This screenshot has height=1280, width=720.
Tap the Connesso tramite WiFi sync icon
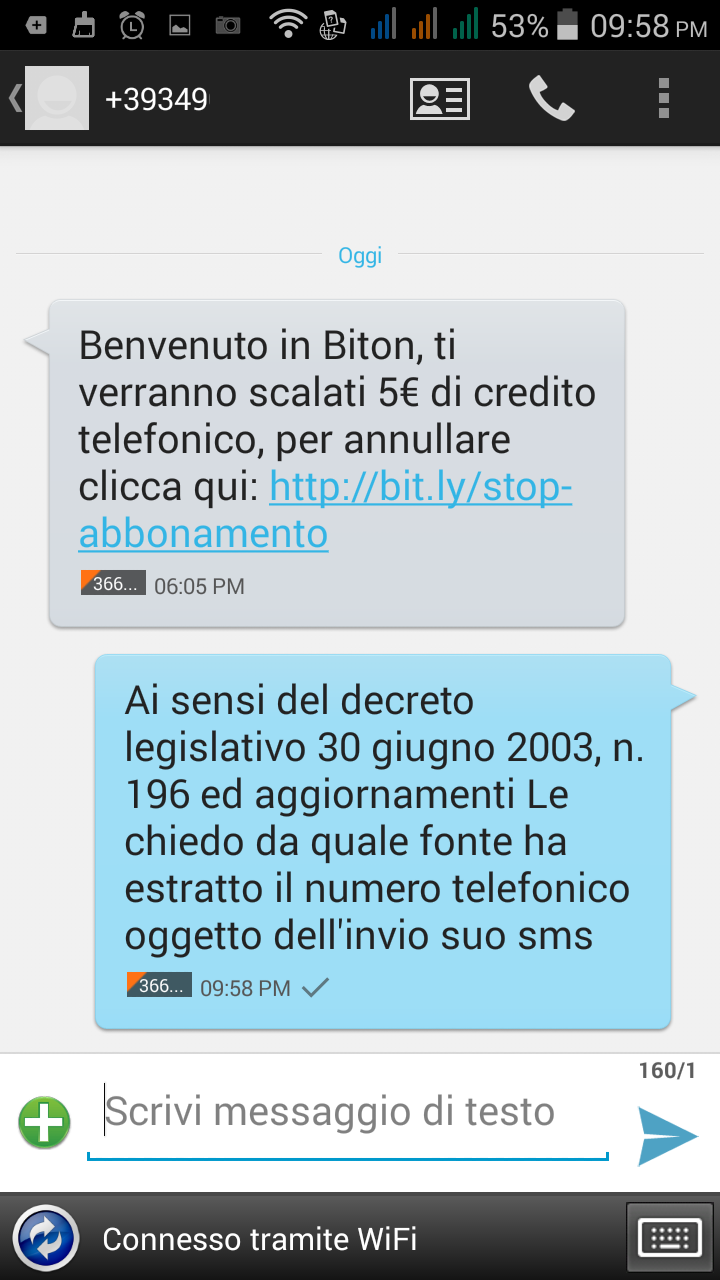pyautogui.click(x=46, y=1240)
